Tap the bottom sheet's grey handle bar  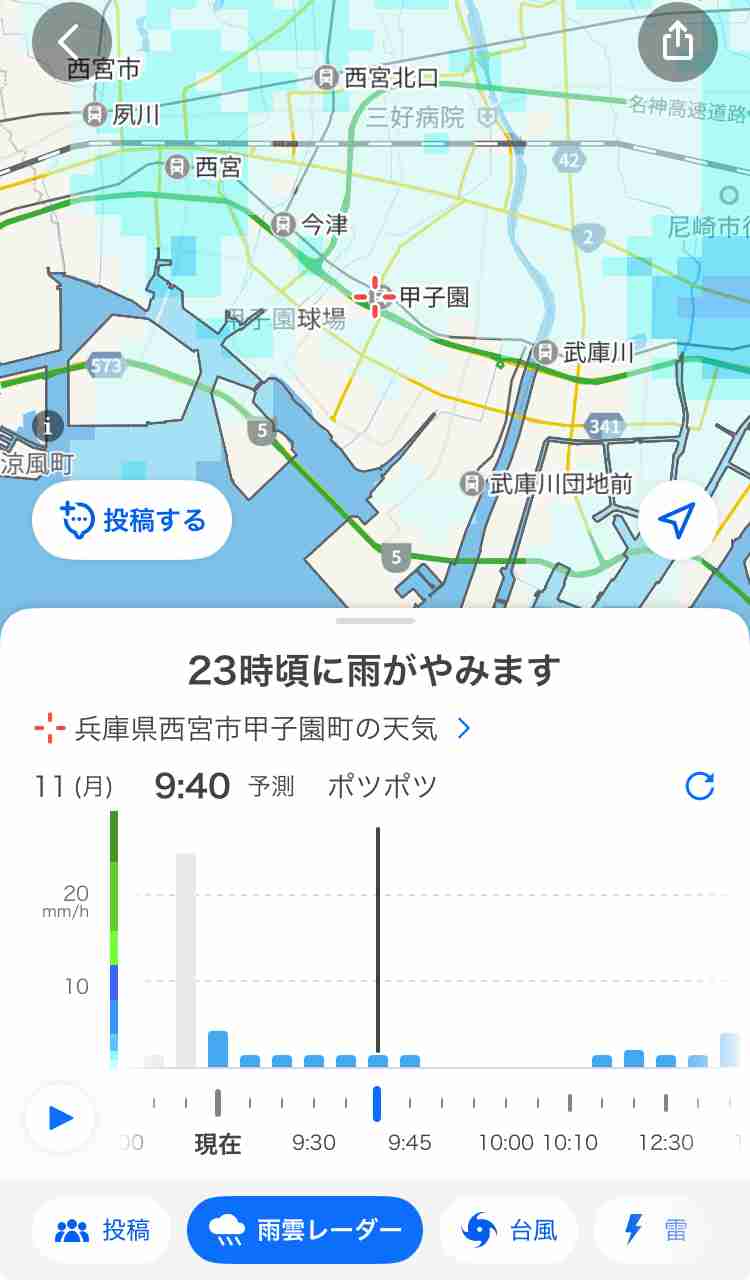click(375, 621)
